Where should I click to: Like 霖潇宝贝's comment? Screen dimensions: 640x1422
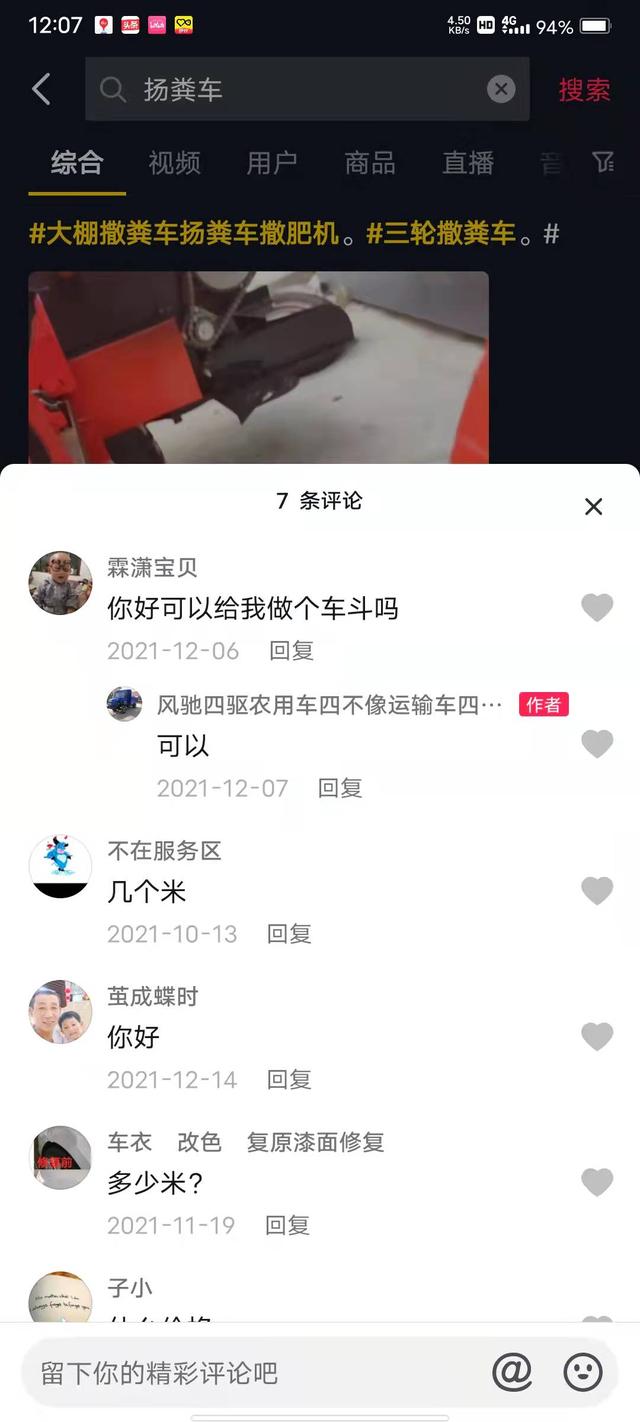[x=597, y=607]
